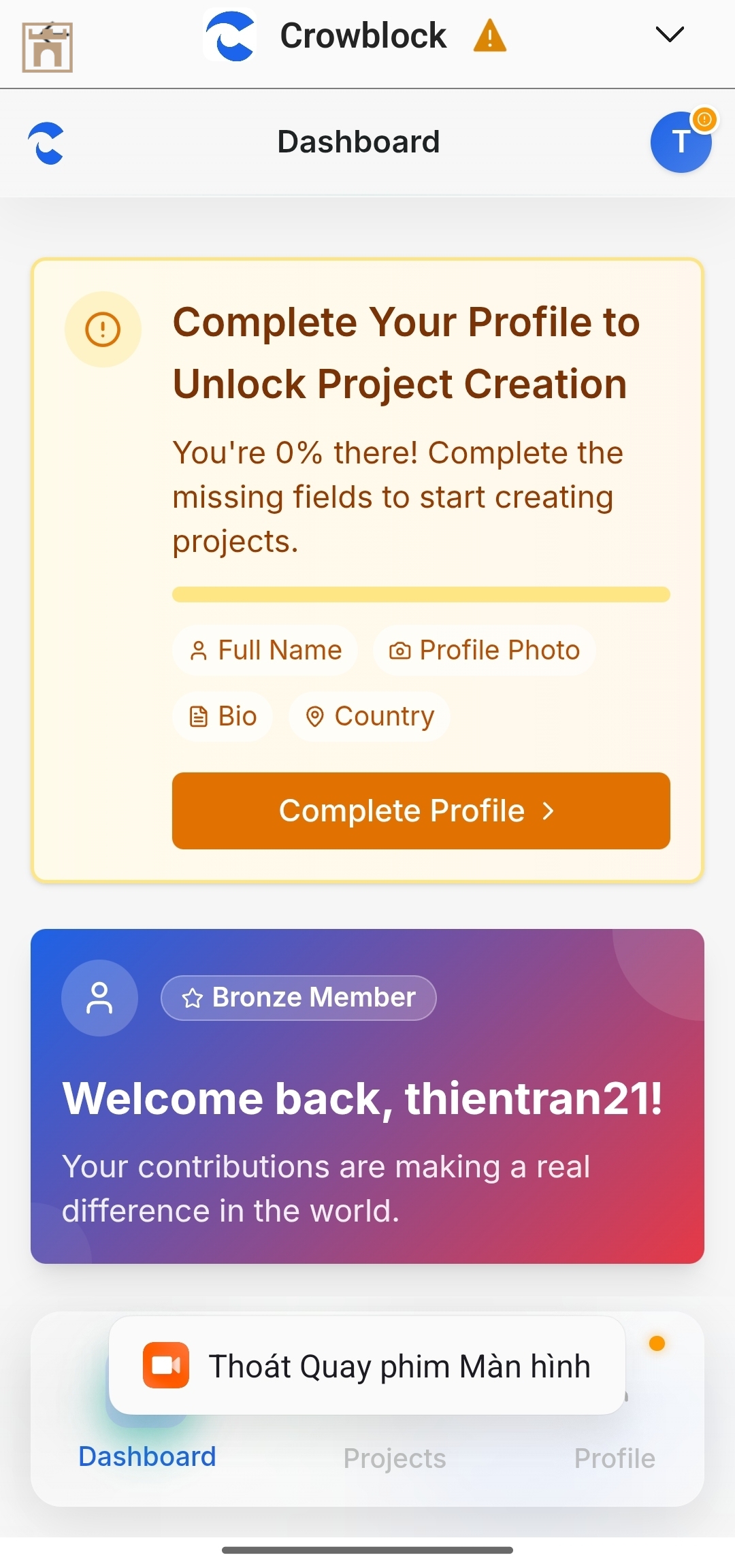
Task: Switch to the Projects tab
Action: 394,1458
